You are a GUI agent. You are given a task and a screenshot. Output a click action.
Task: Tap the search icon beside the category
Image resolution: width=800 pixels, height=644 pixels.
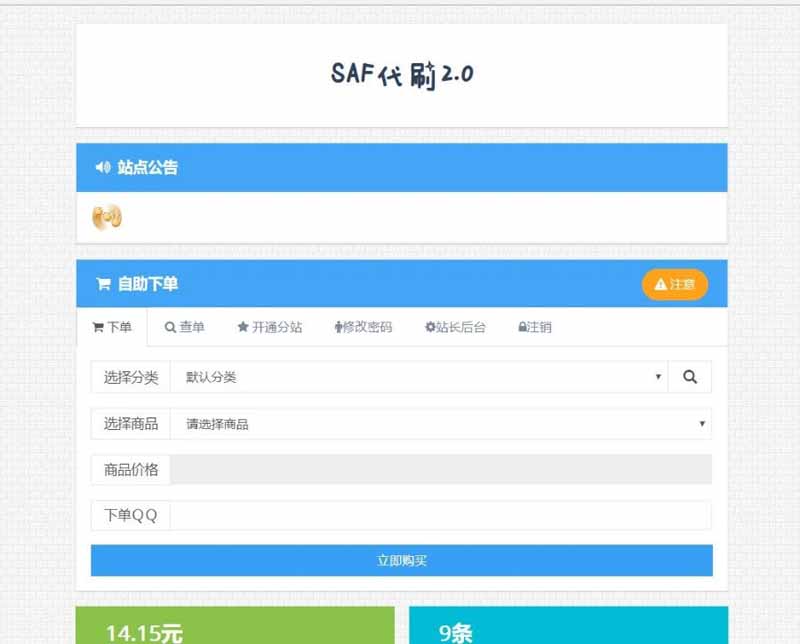pyautogui.click(x=690, y=377)
